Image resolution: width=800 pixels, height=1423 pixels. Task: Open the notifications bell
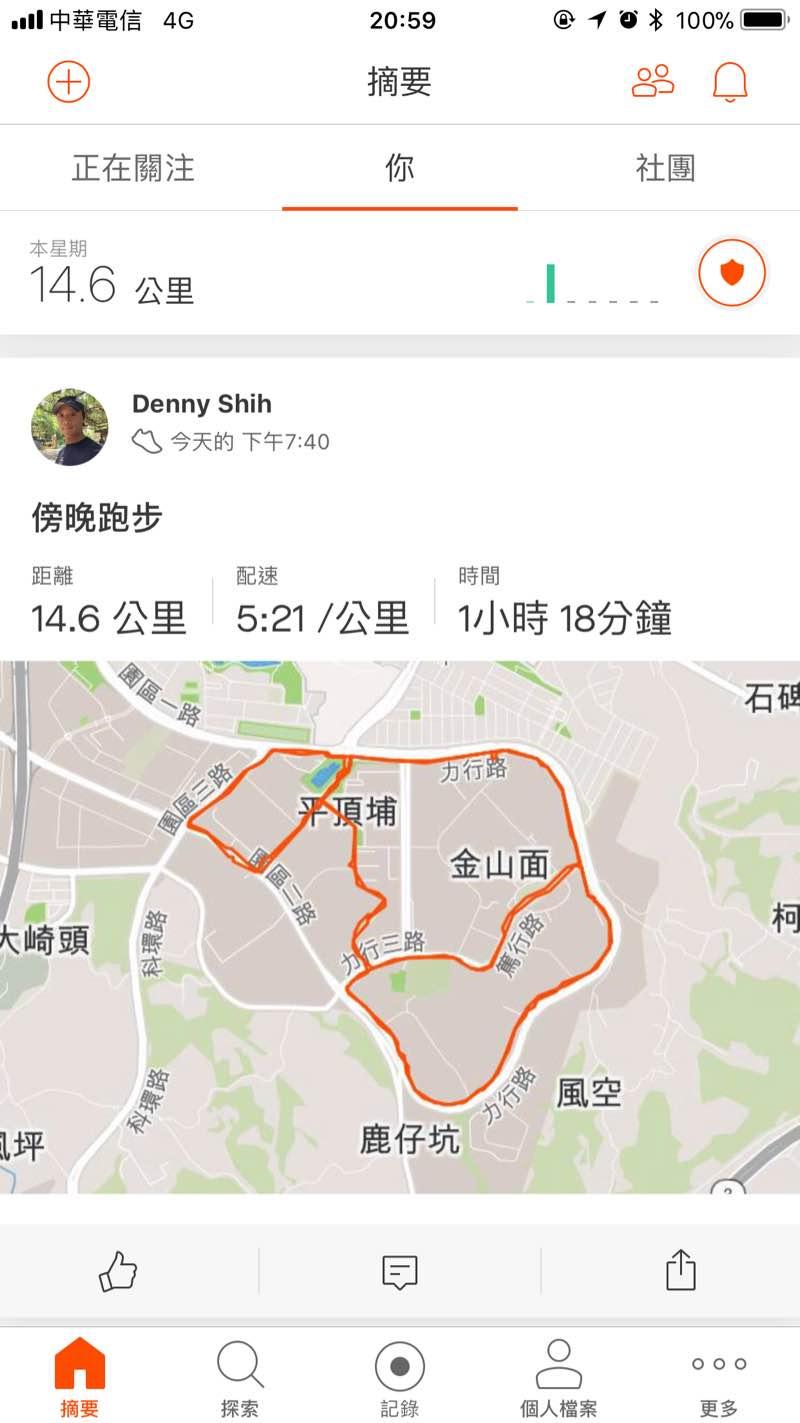[x=730, y=82]
